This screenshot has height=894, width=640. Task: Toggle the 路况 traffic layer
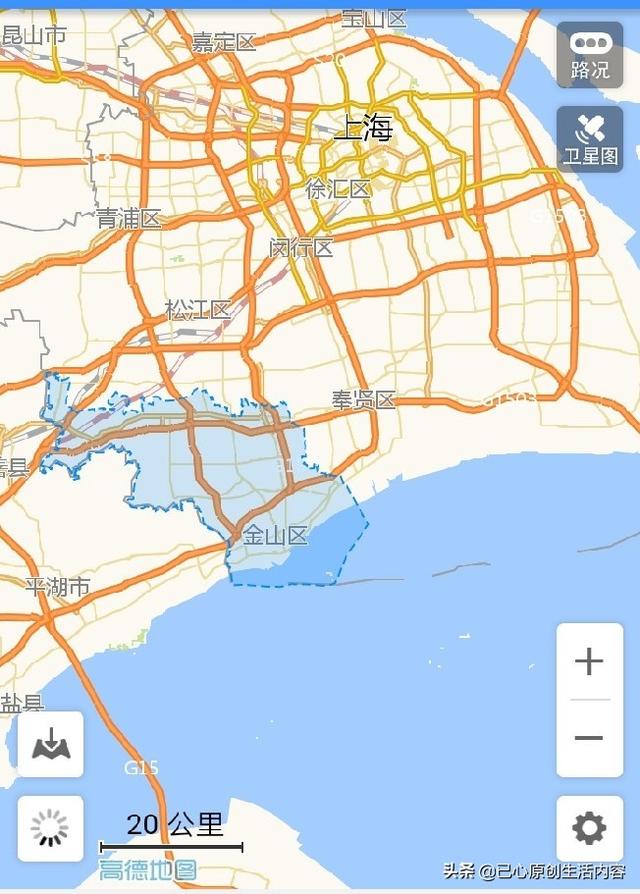pyautogui.click(x=590, y=54)
